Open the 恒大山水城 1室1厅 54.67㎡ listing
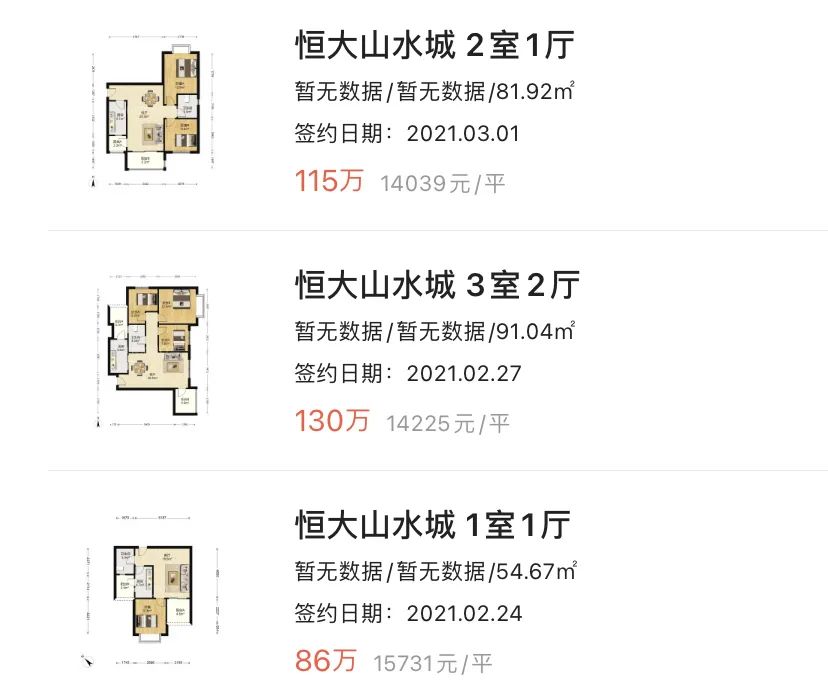 [432, 525]
